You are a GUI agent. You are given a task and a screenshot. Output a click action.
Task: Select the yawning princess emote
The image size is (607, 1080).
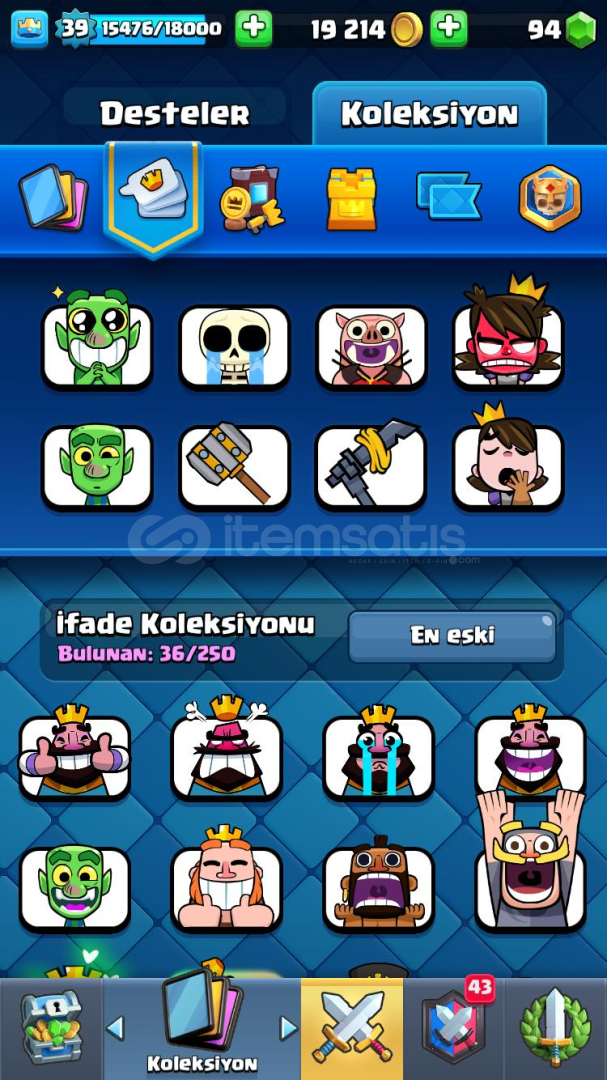[508, 458]
